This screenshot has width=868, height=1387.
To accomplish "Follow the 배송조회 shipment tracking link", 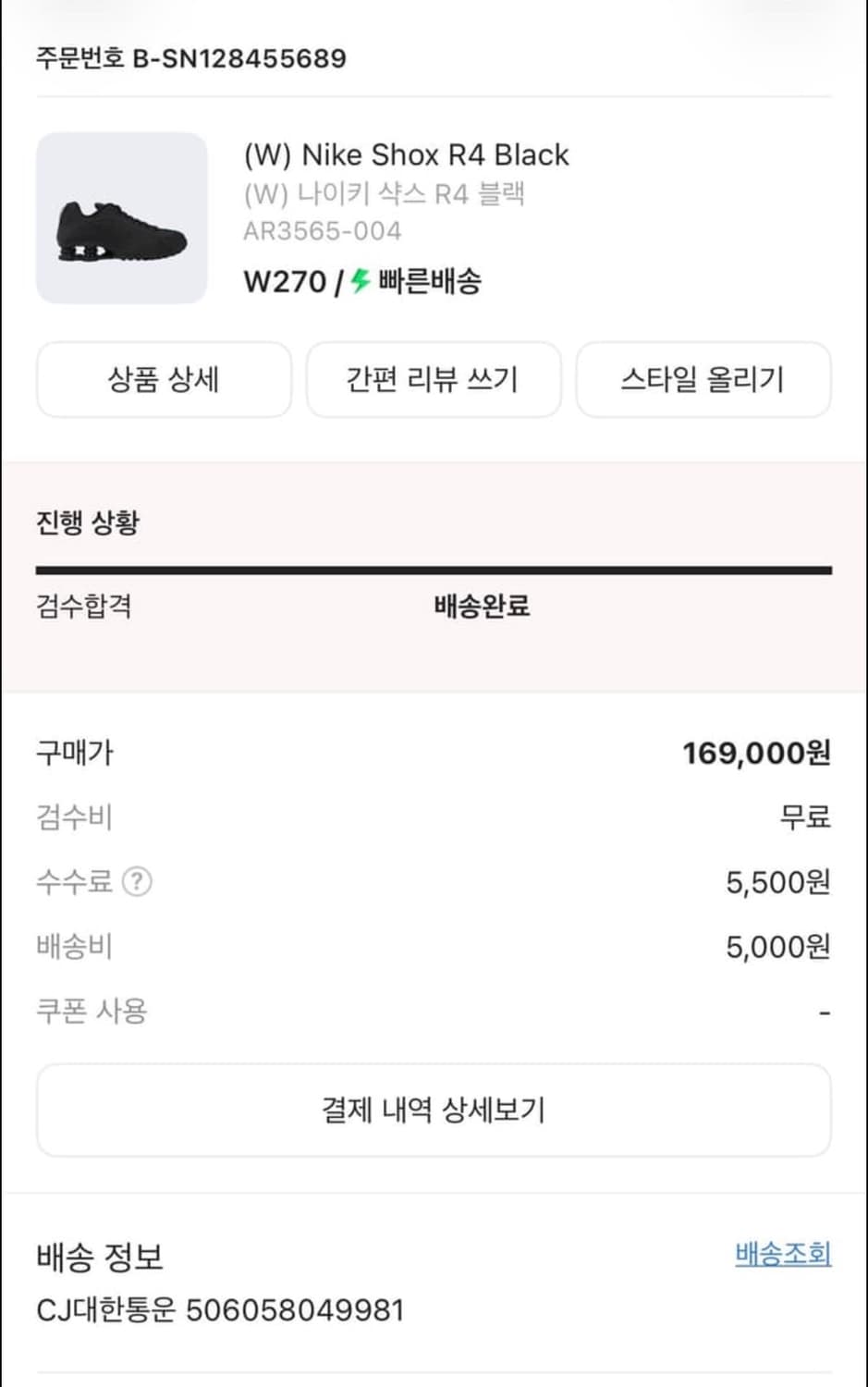I will [781, 1255].
